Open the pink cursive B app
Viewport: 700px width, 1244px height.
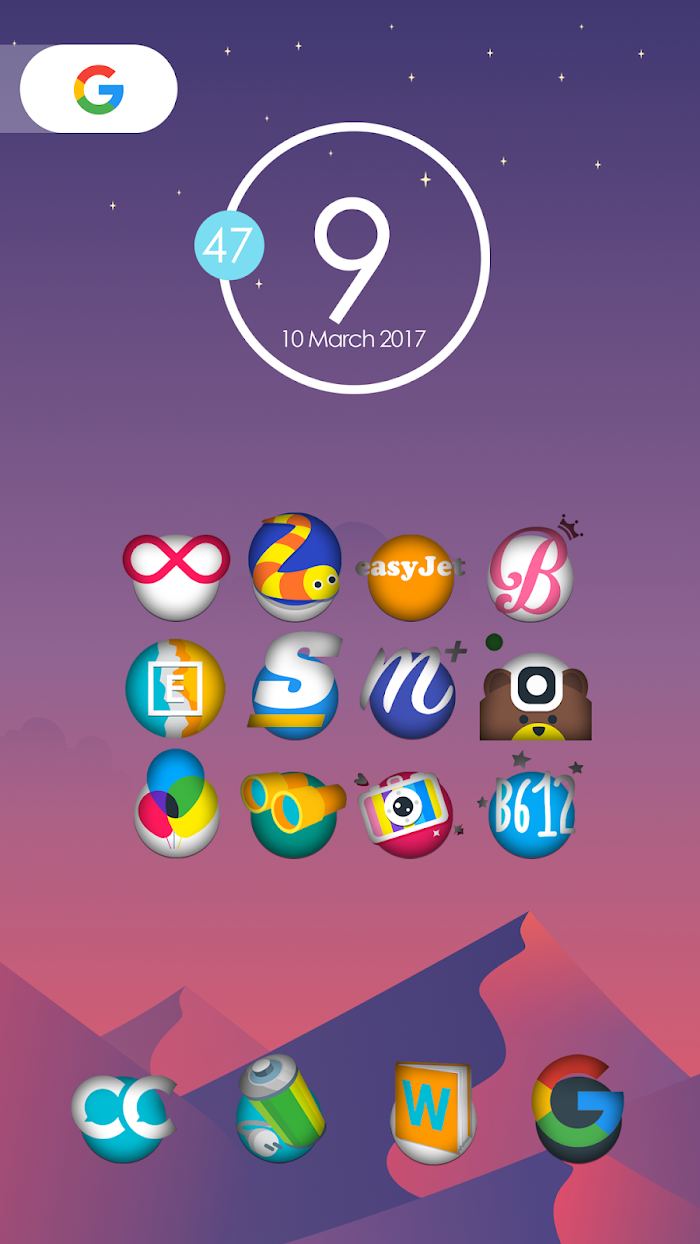pyautogui.click(x=533, y=570)
